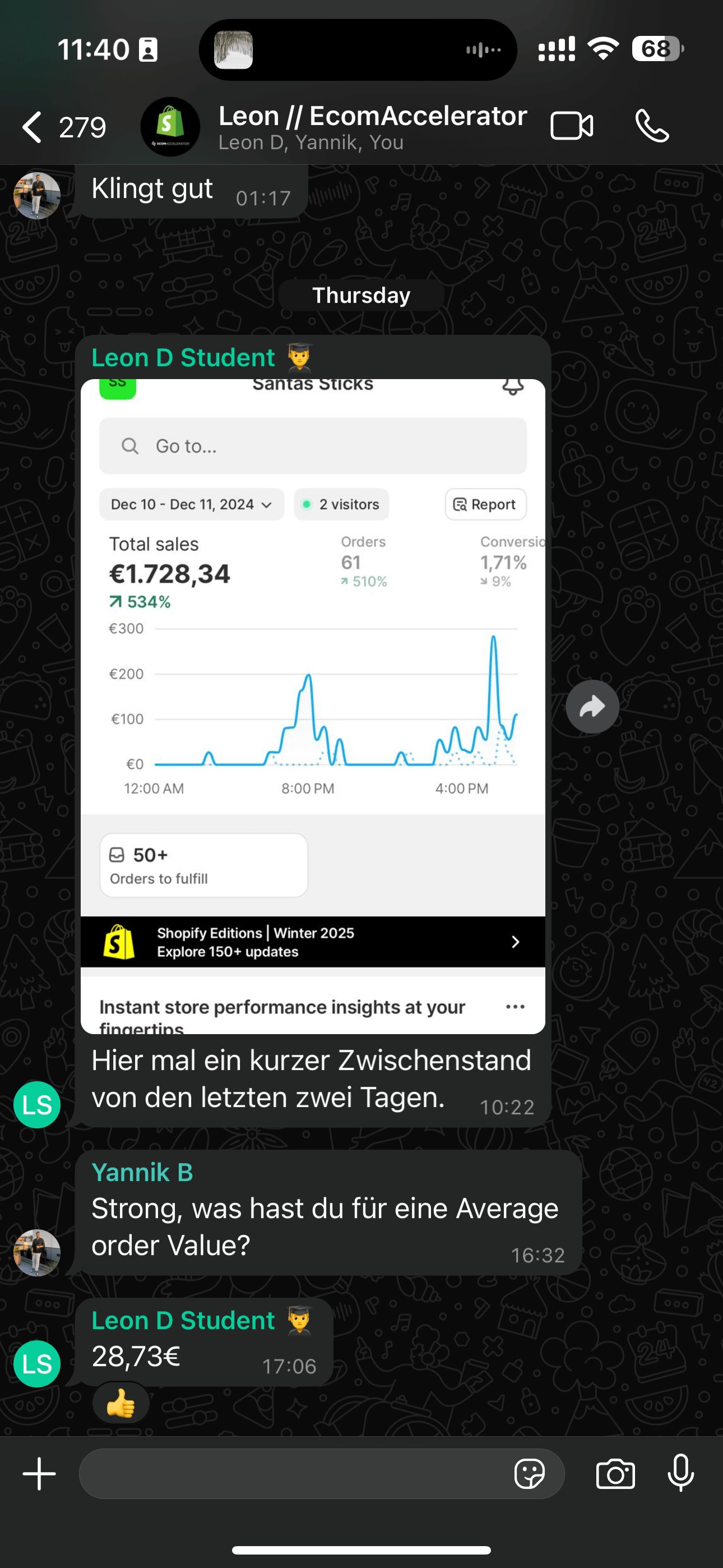The width and height of the screenshot is (723, 1568).
Task: Open the sticker picker
Action: 530,1474
